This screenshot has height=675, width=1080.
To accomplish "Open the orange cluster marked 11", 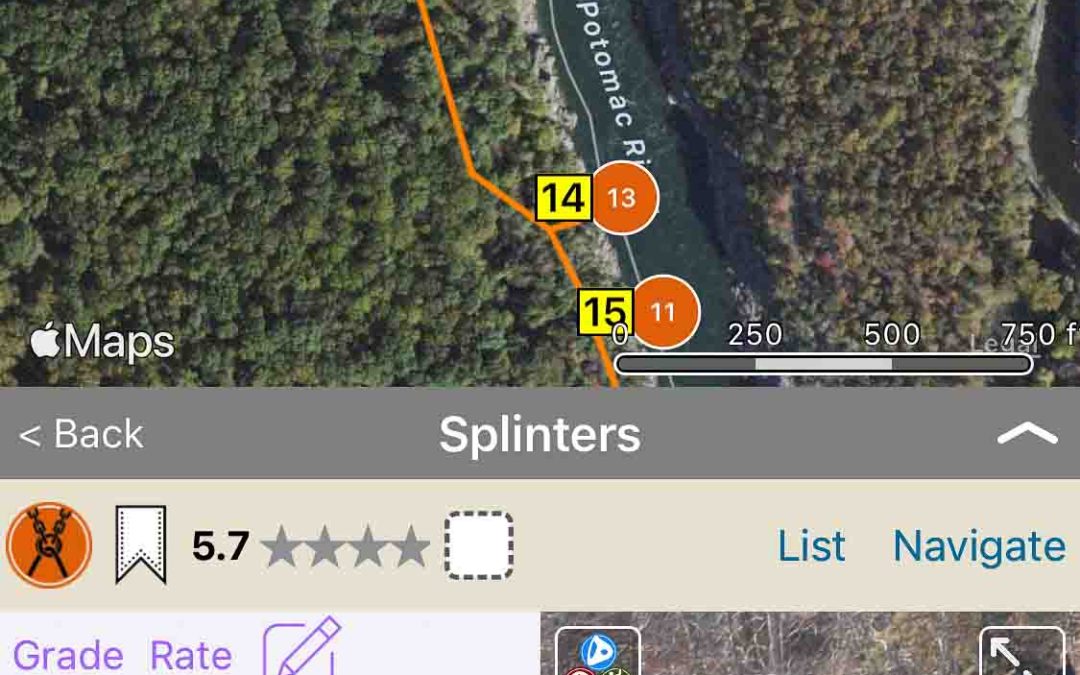I will 666,312.
